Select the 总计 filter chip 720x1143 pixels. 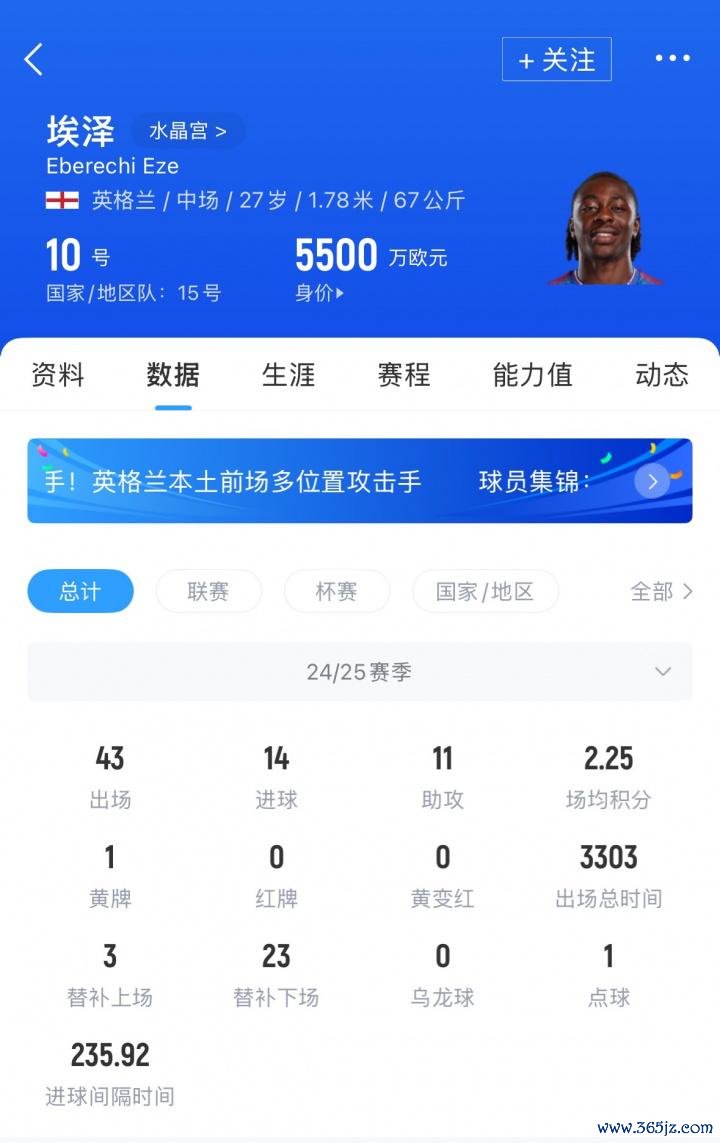[80, 591]
